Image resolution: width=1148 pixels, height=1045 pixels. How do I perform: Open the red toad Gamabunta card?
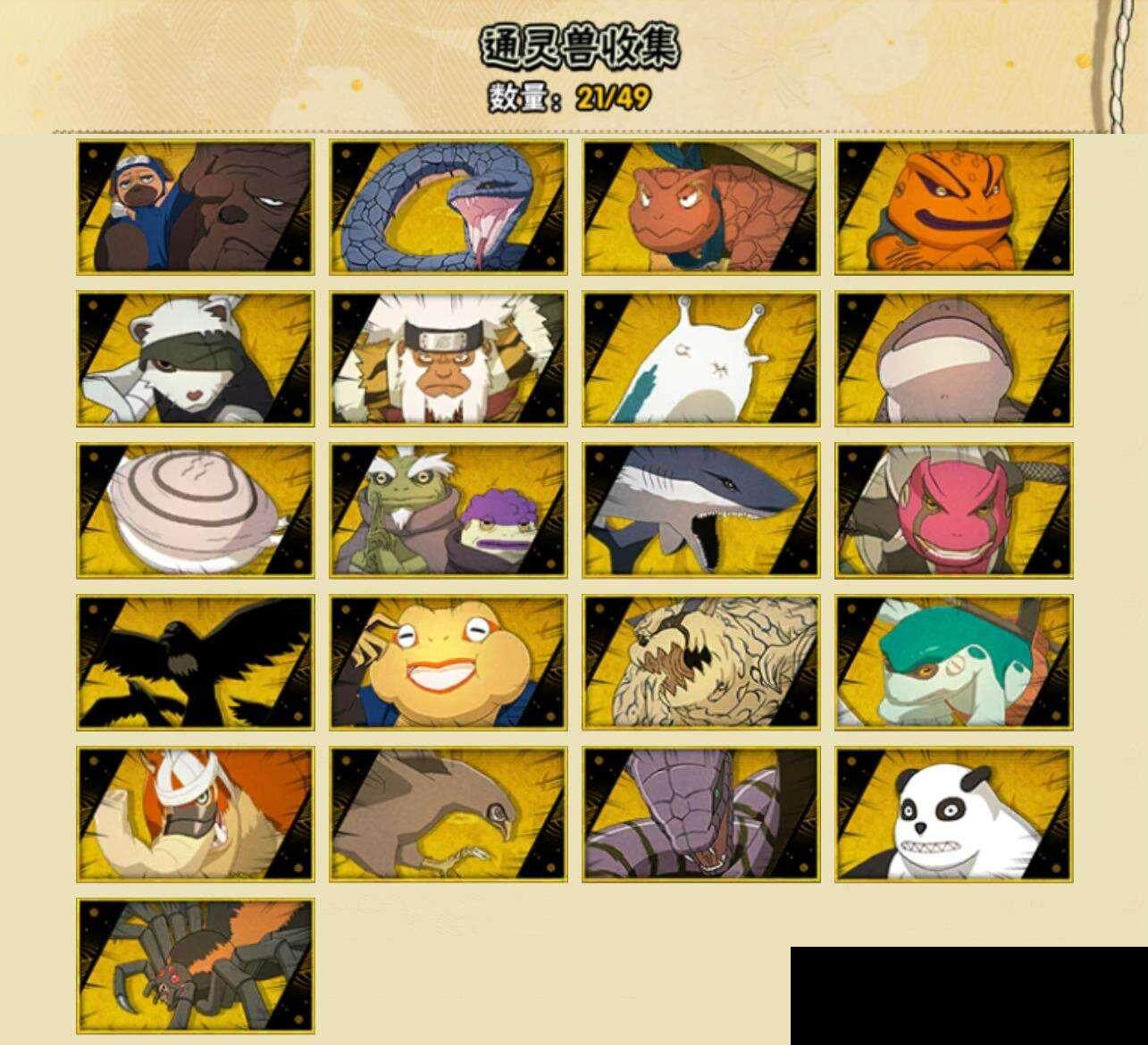coord(701,207)
